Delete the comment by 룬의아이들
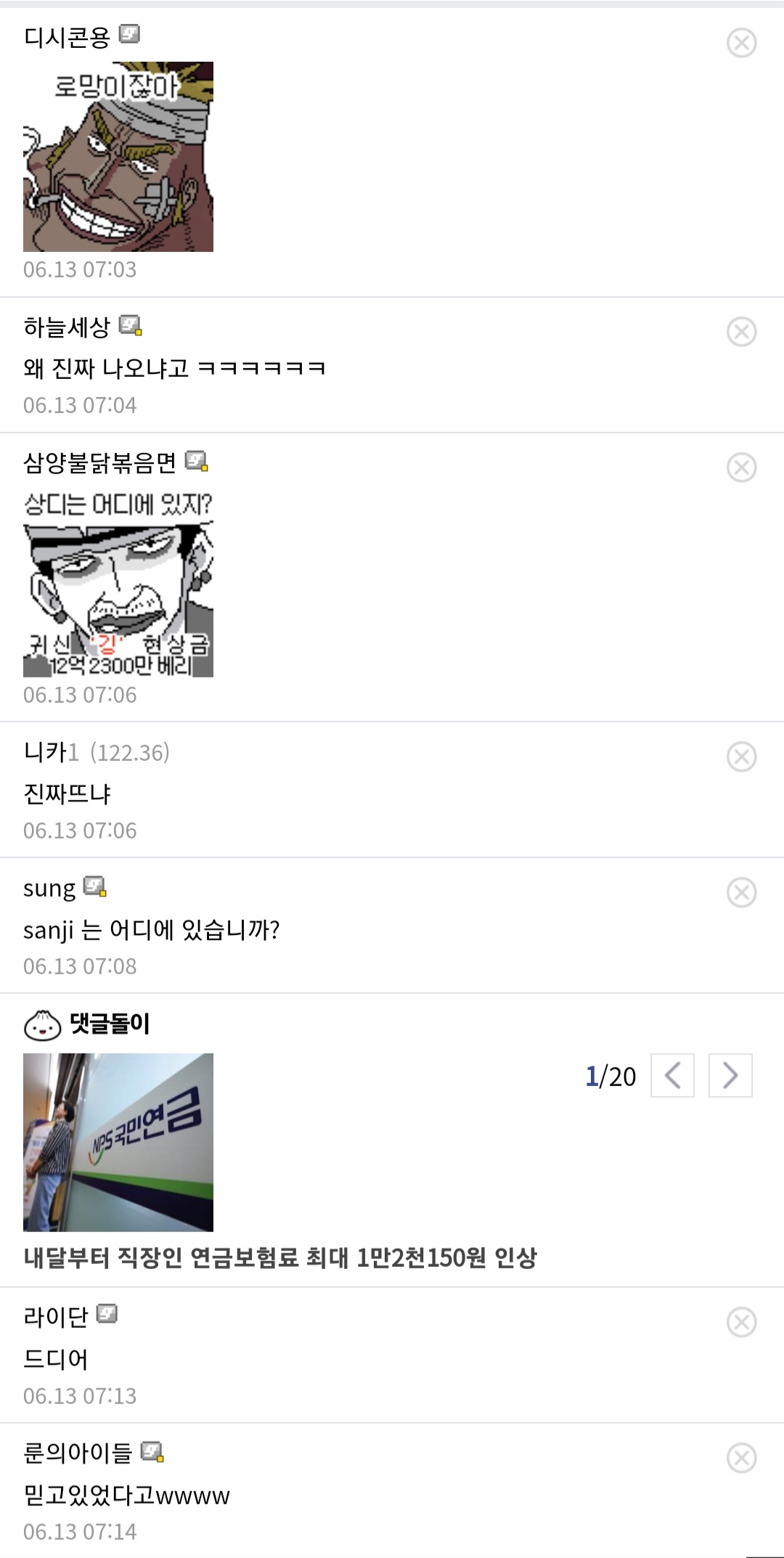This screenshot has height=1558, width=784. [741, 1458]
